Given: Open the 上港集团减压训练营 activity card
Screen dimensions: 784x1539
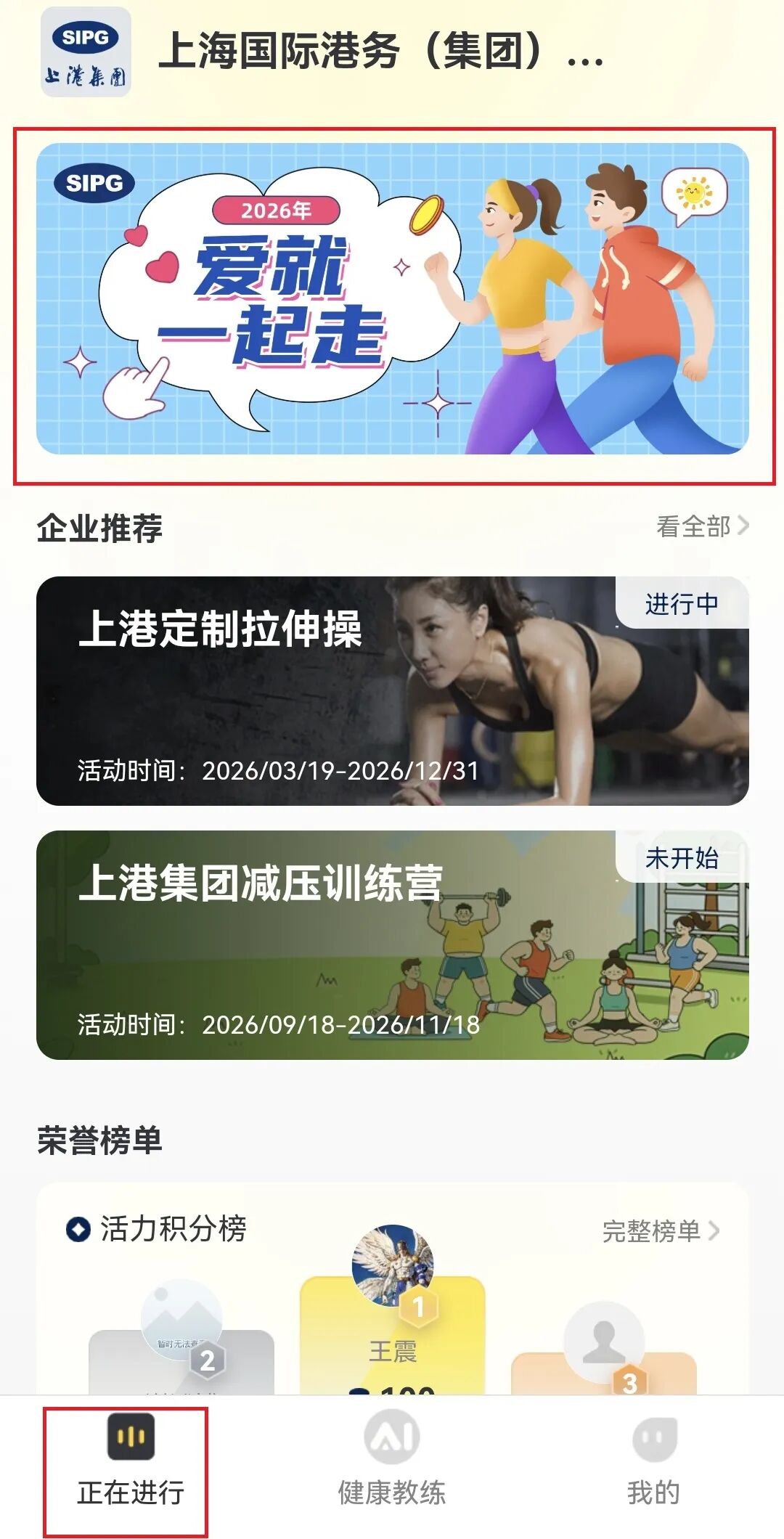Looking at the screenshot, I should (392, 945).
